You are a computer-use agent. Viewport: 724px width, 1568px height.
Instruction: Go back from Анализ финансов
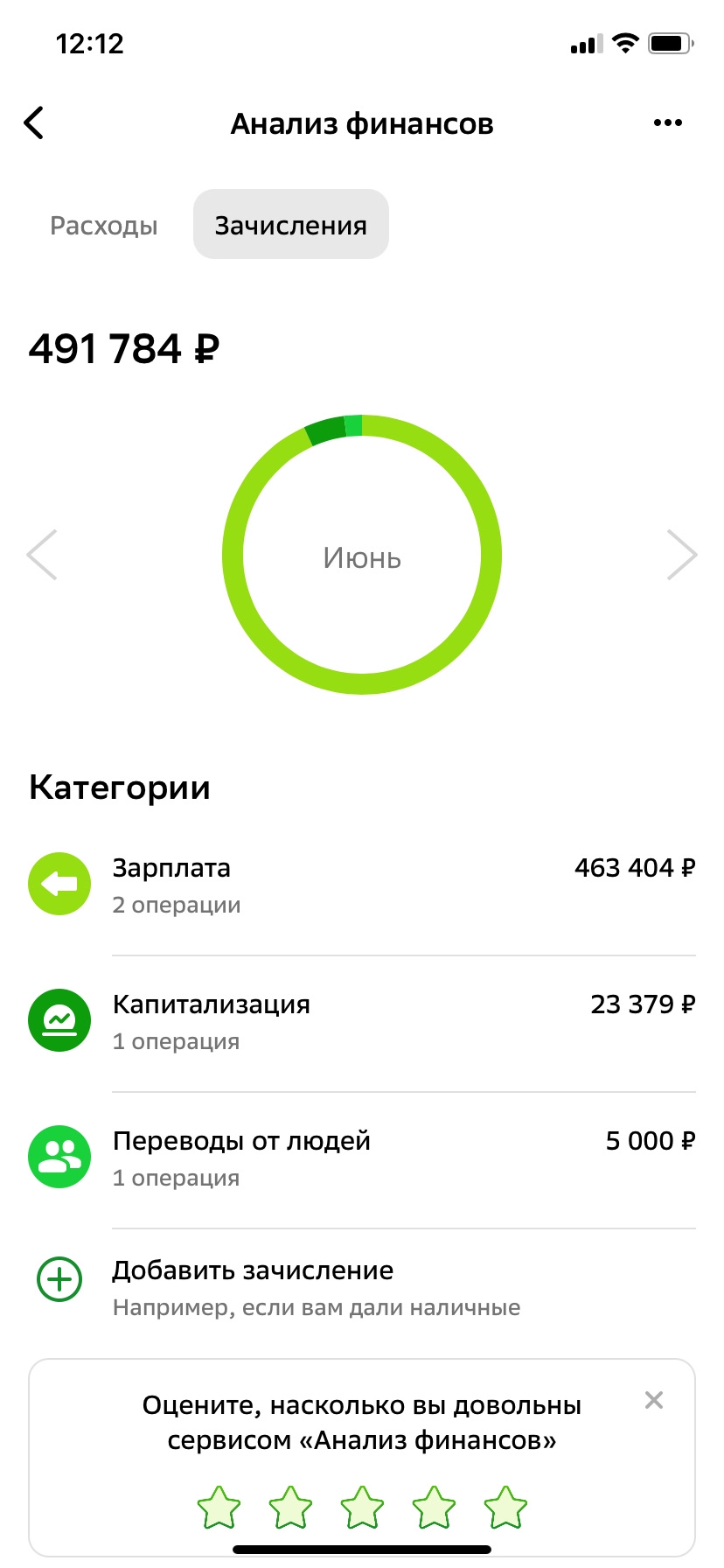point(34,123)
